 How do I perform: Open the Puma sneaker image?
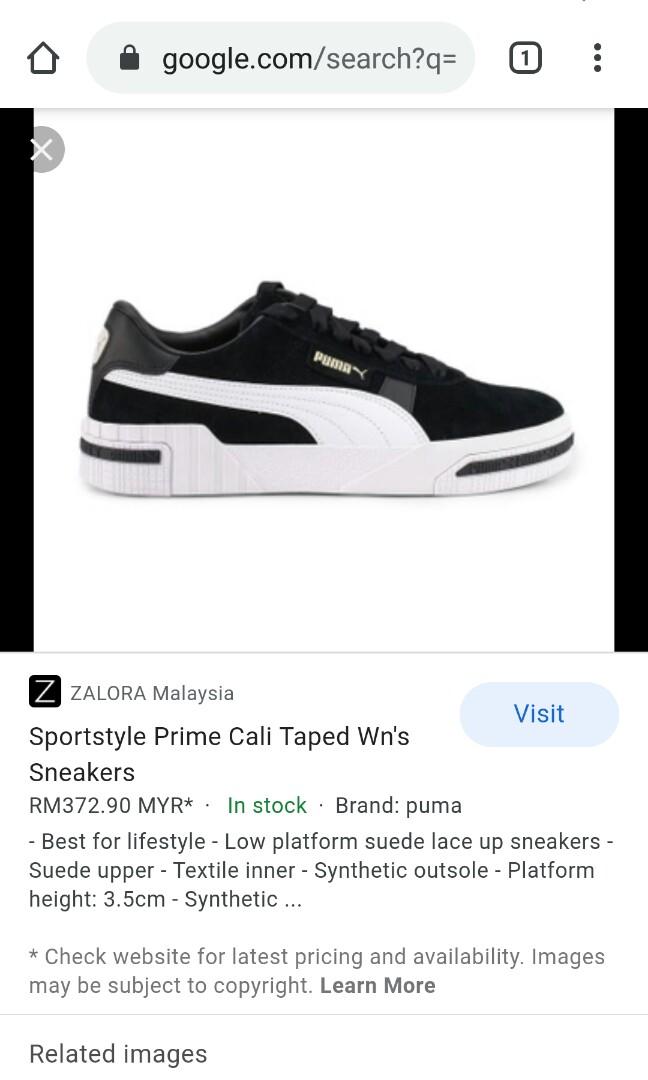(324, 390)
